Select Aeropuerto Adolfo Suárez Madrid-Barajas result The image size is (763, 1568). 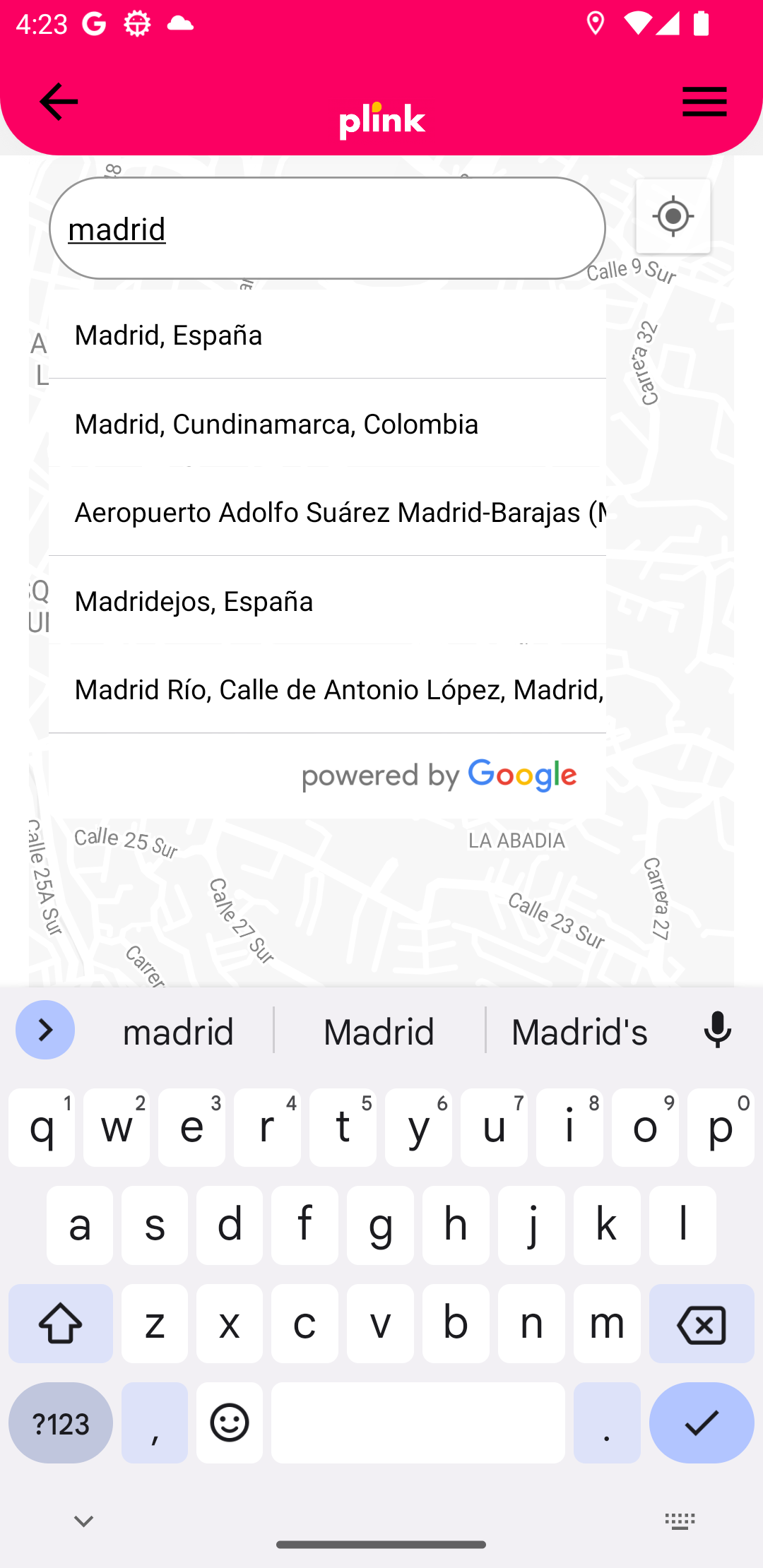327,512
